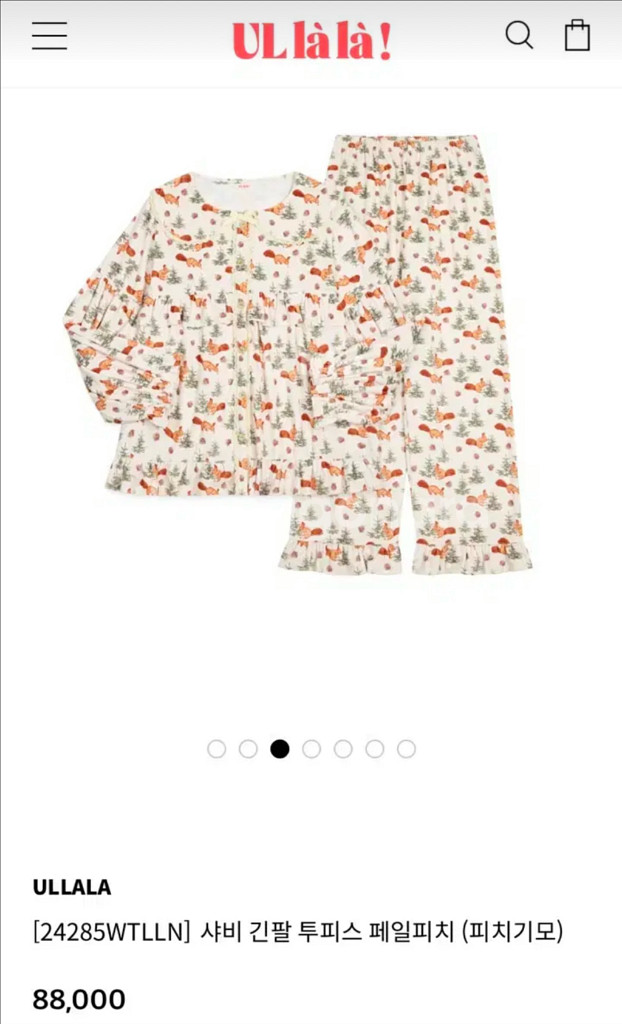This screenshot has width=622, height=1024.
Task: Show the fourth product image dot
Action: click(312, 749)
